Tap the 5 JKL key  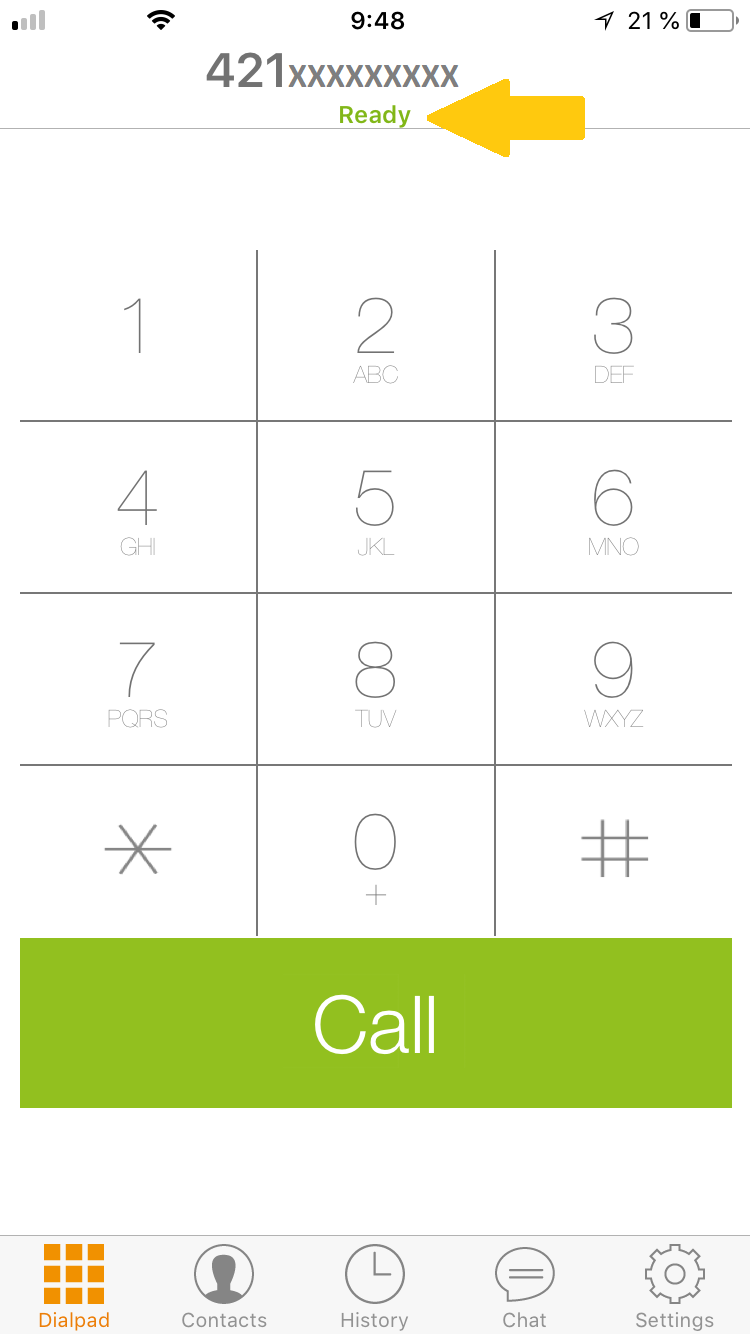(x=376, y=507)
